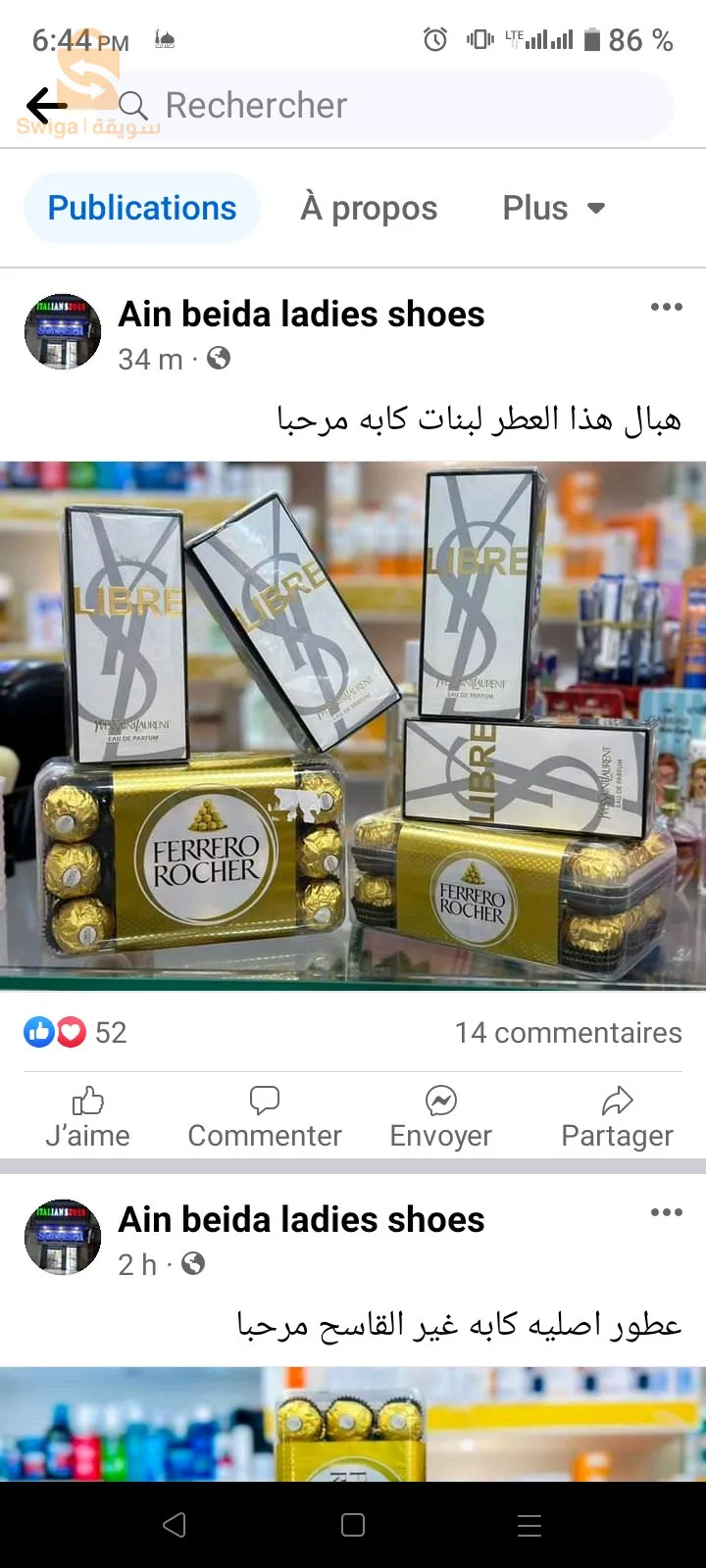The width and height of the screenshot is (706, 1568).
Task: View the 52 reactions on the post
Action: (x=76, y=1032)
